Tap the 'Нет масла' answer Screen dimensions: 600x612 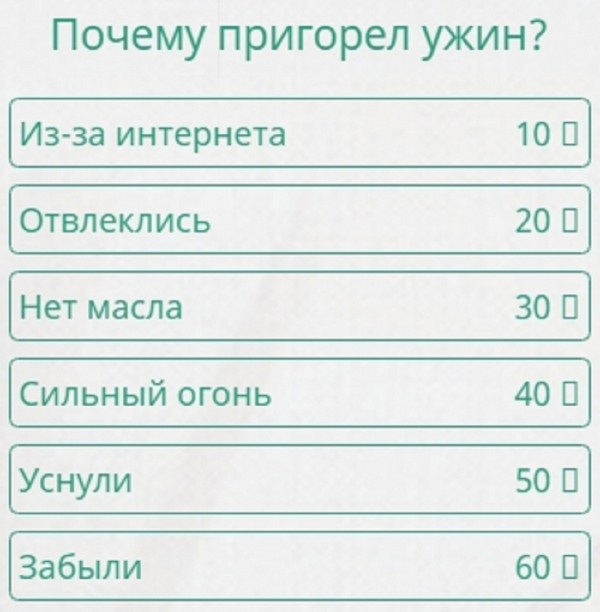point(299,307)
